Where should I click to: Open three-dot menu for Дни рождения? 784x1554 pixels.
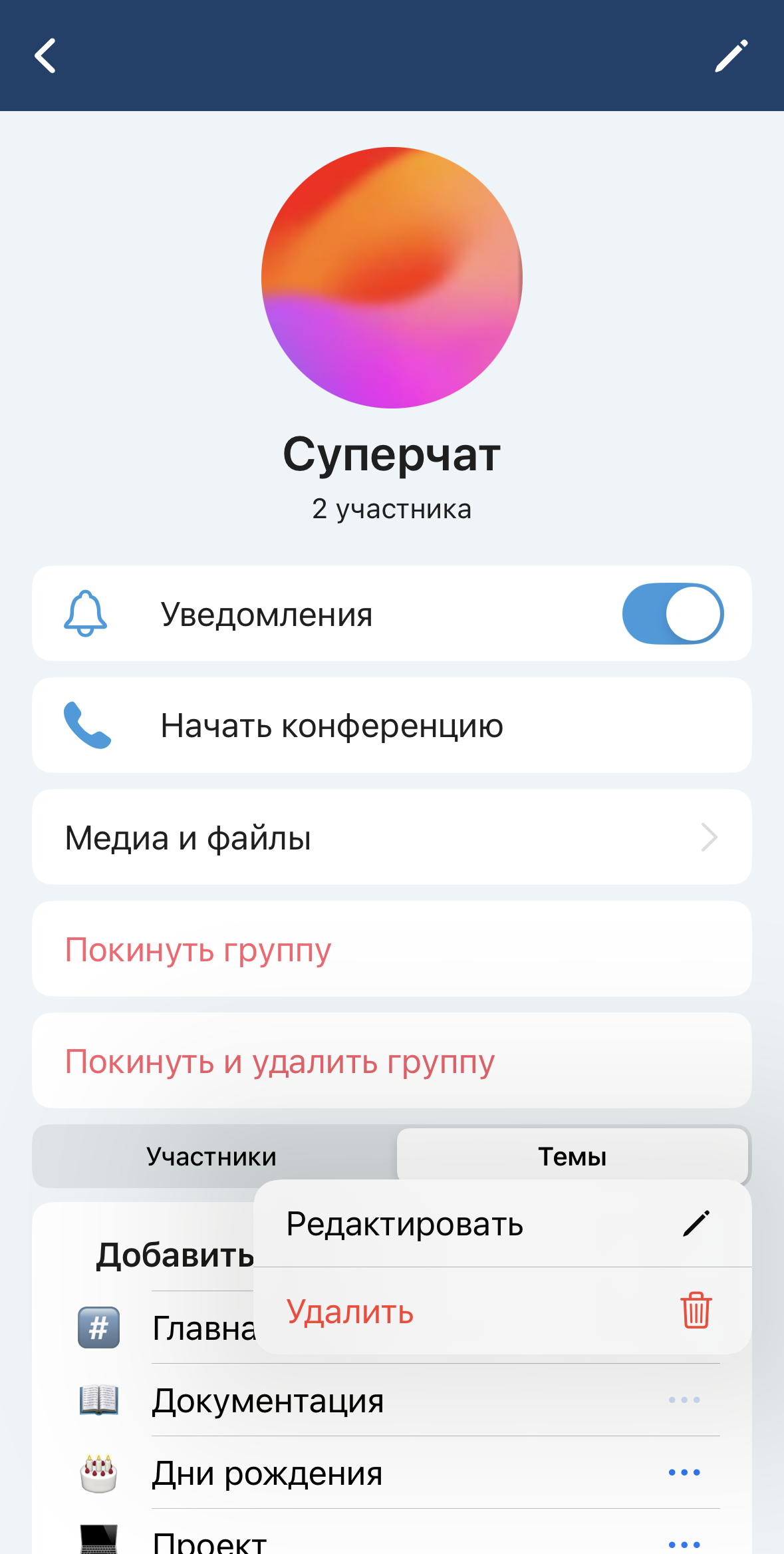pos(684,1473)
